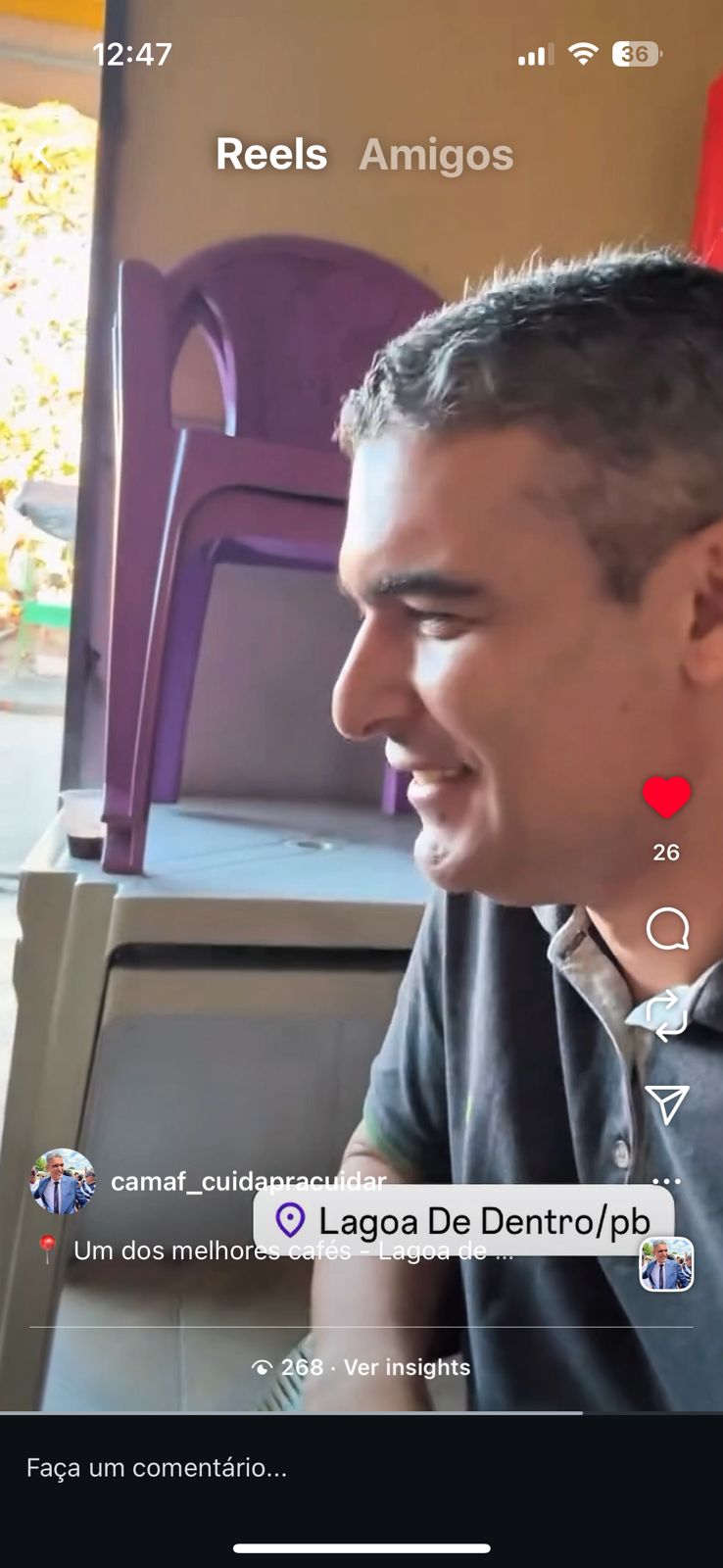Go back using the top-left arrow
Viewport: 723px width, 1568px height.
[x=43, y=155]
